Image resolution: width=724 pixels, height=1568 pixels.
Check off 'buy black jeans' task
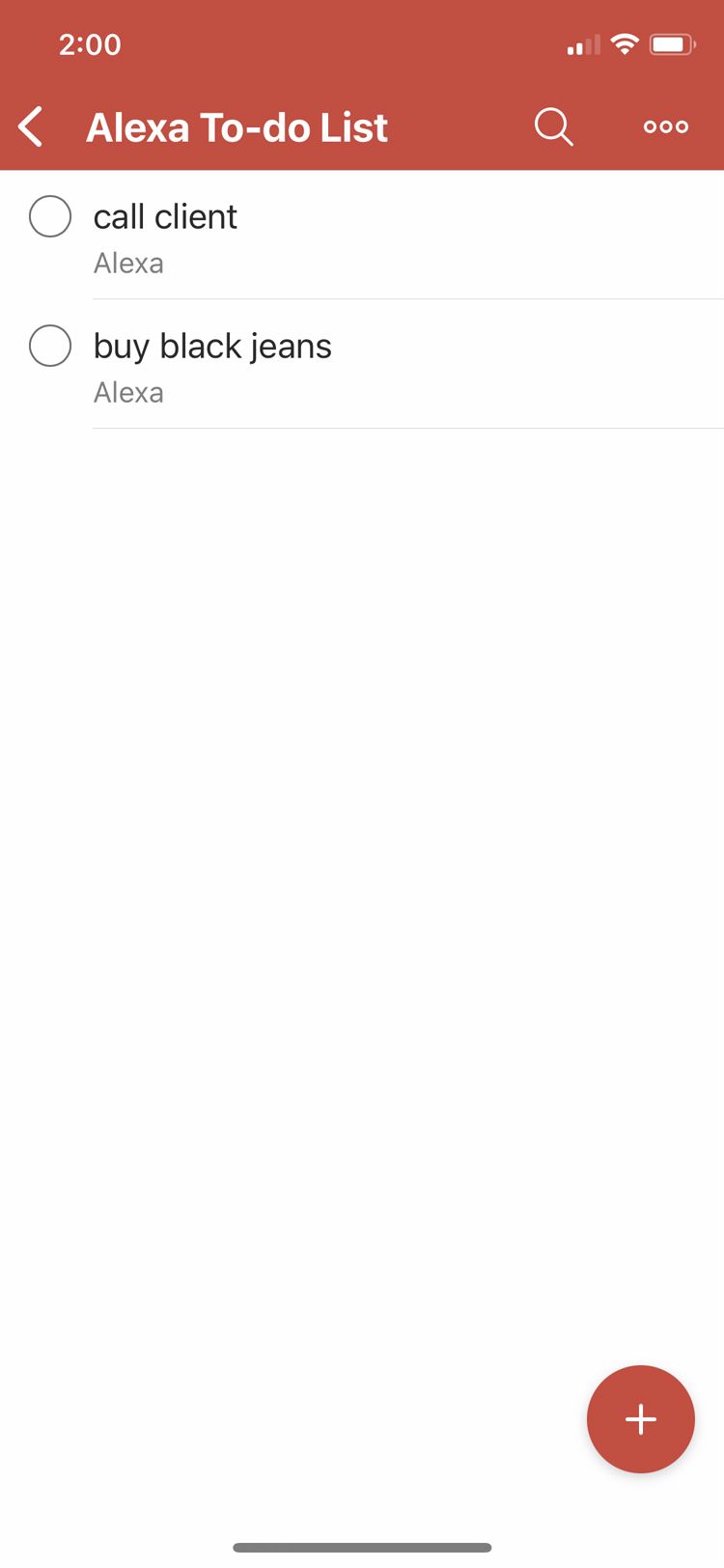50,346
